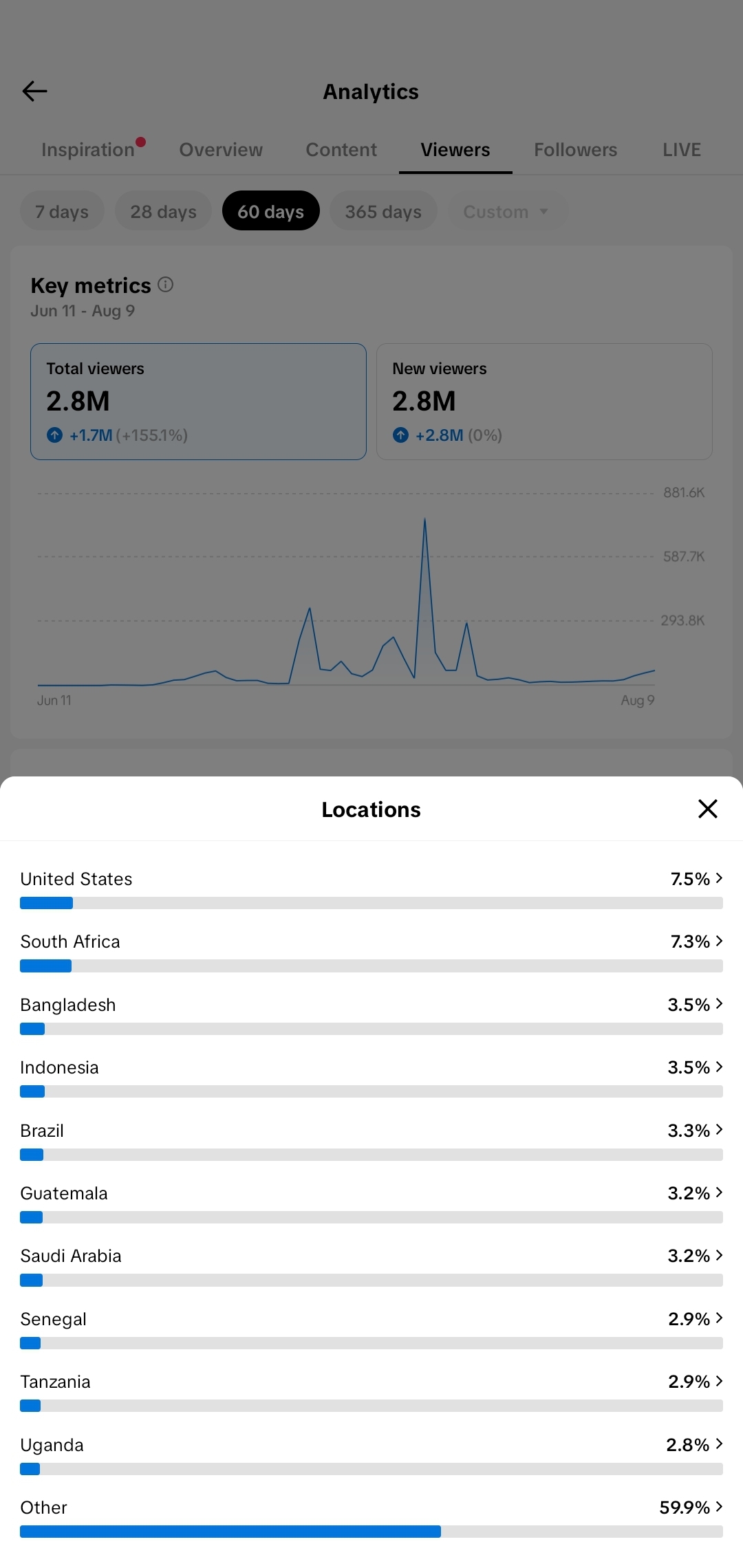View Bangladesh viewer details
743x1568 pixels.
[371, 1014]
